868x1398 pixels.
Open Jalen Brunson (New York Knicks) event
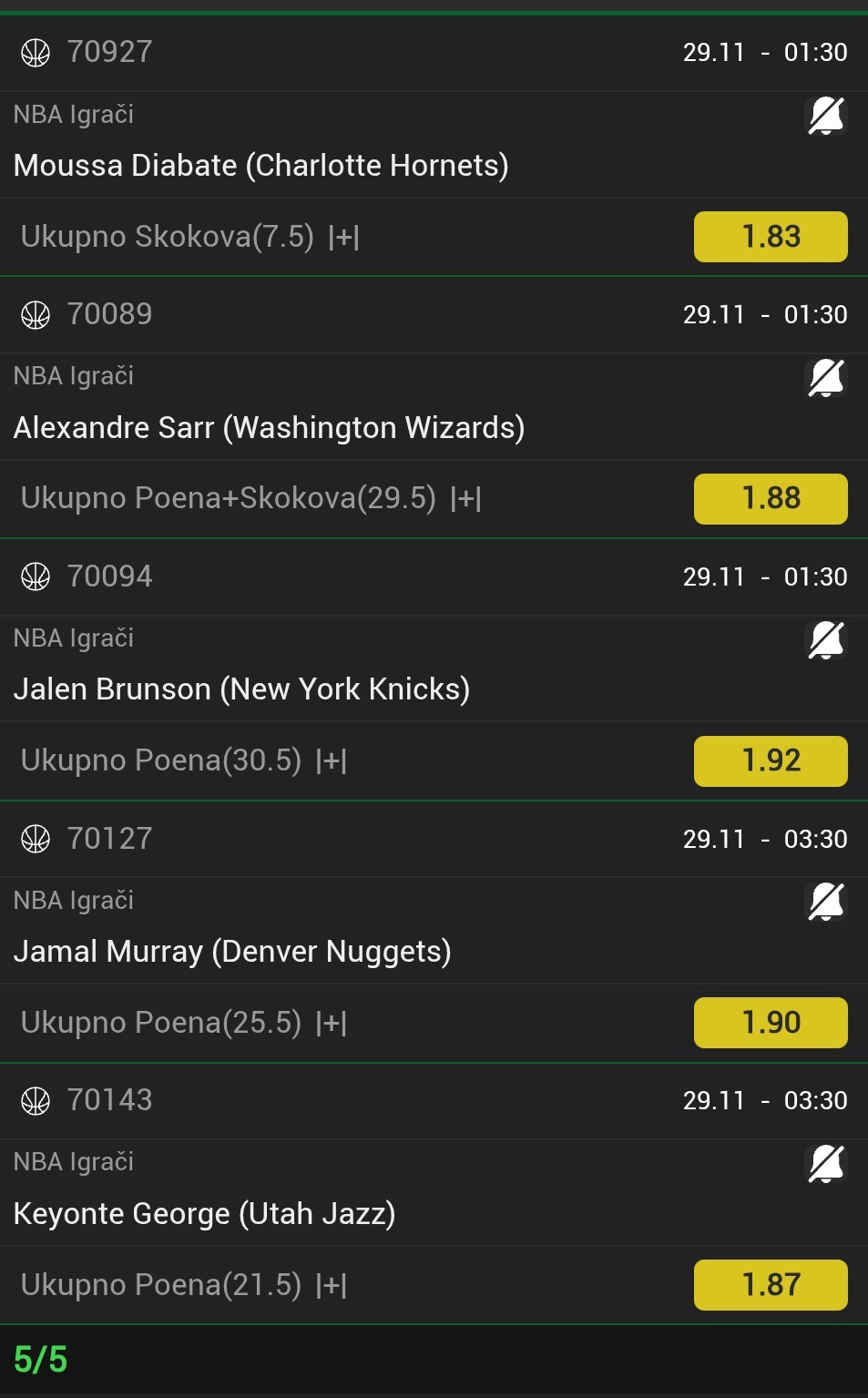241,689
